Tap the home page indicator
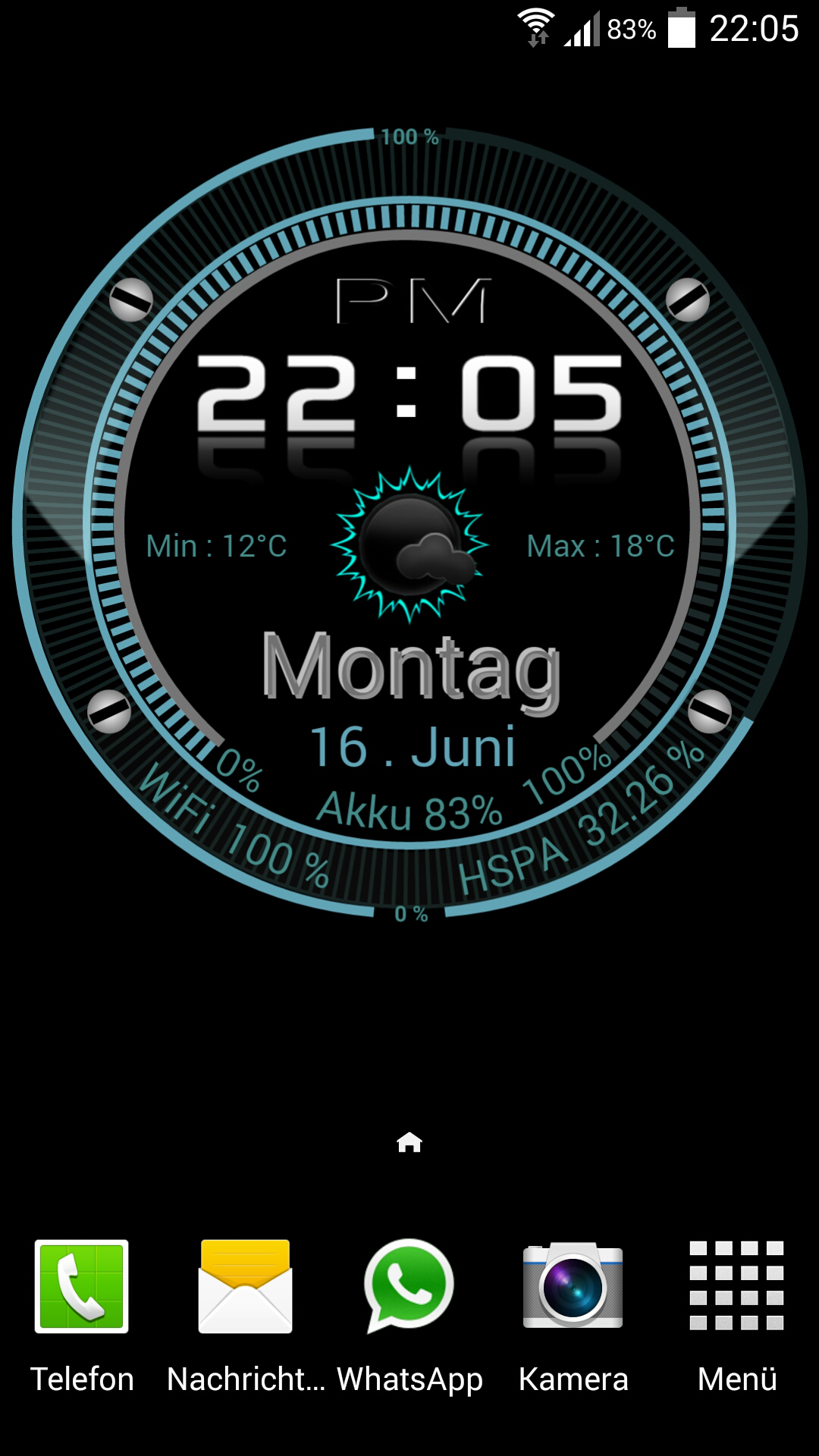819x1456 pixels. pyautogui.click(x=409, y=1142)
